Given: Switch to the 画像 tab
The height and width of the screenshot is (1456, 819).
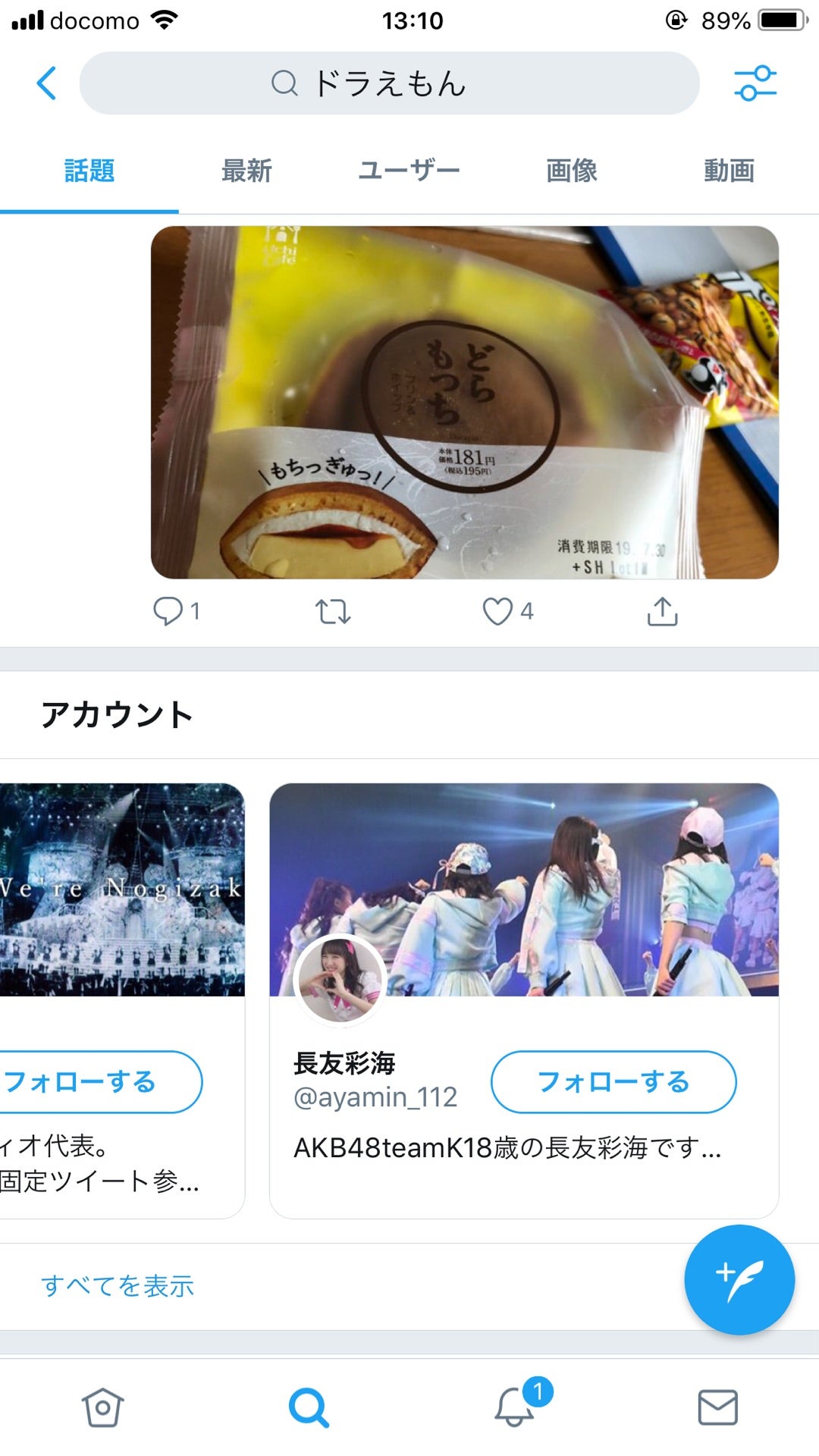Looking at the screenshot, I should pyautogui.click(x=572, y=171).
